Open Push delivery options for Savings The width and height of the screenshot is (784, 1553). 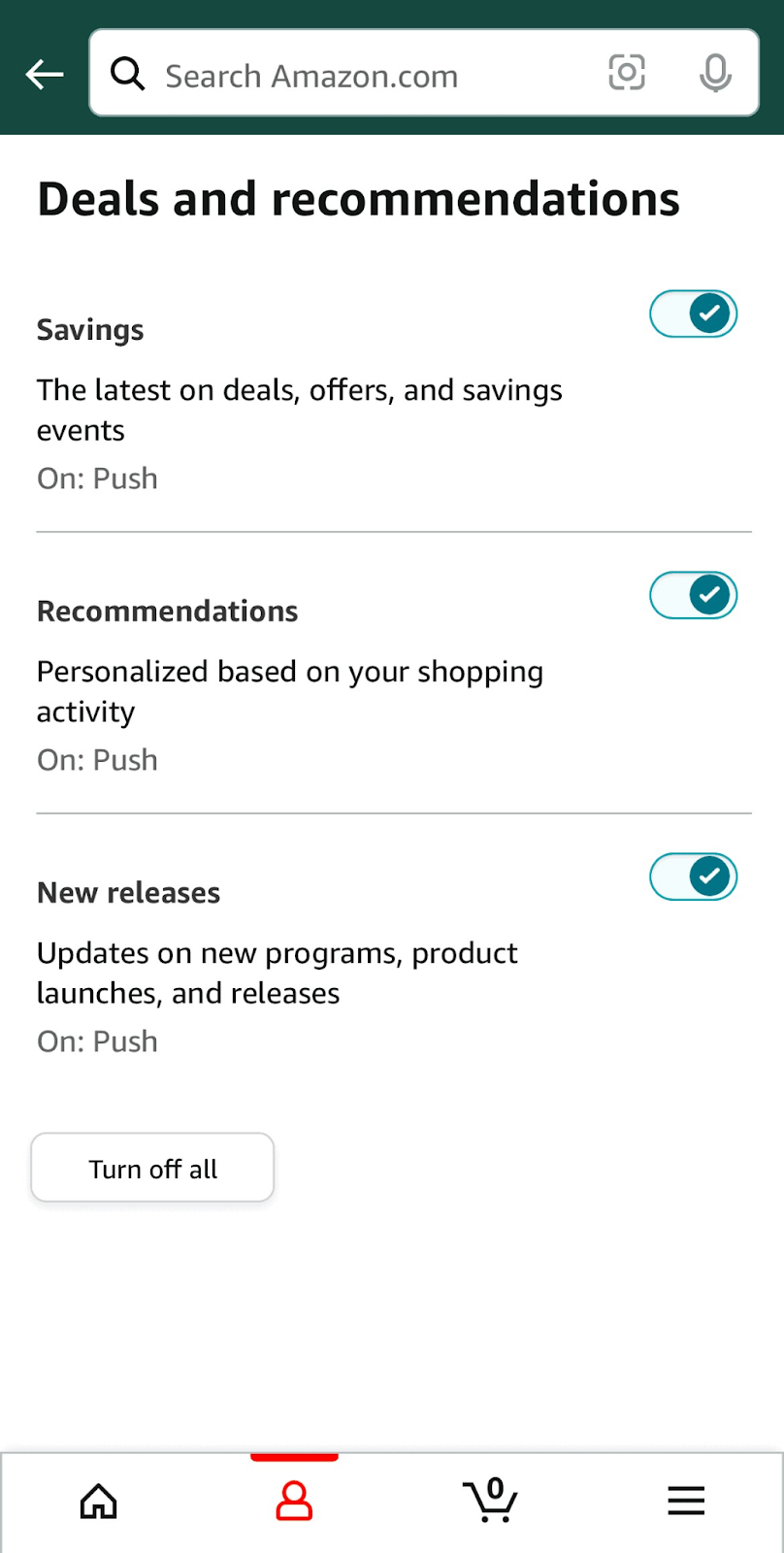(97, 478)
